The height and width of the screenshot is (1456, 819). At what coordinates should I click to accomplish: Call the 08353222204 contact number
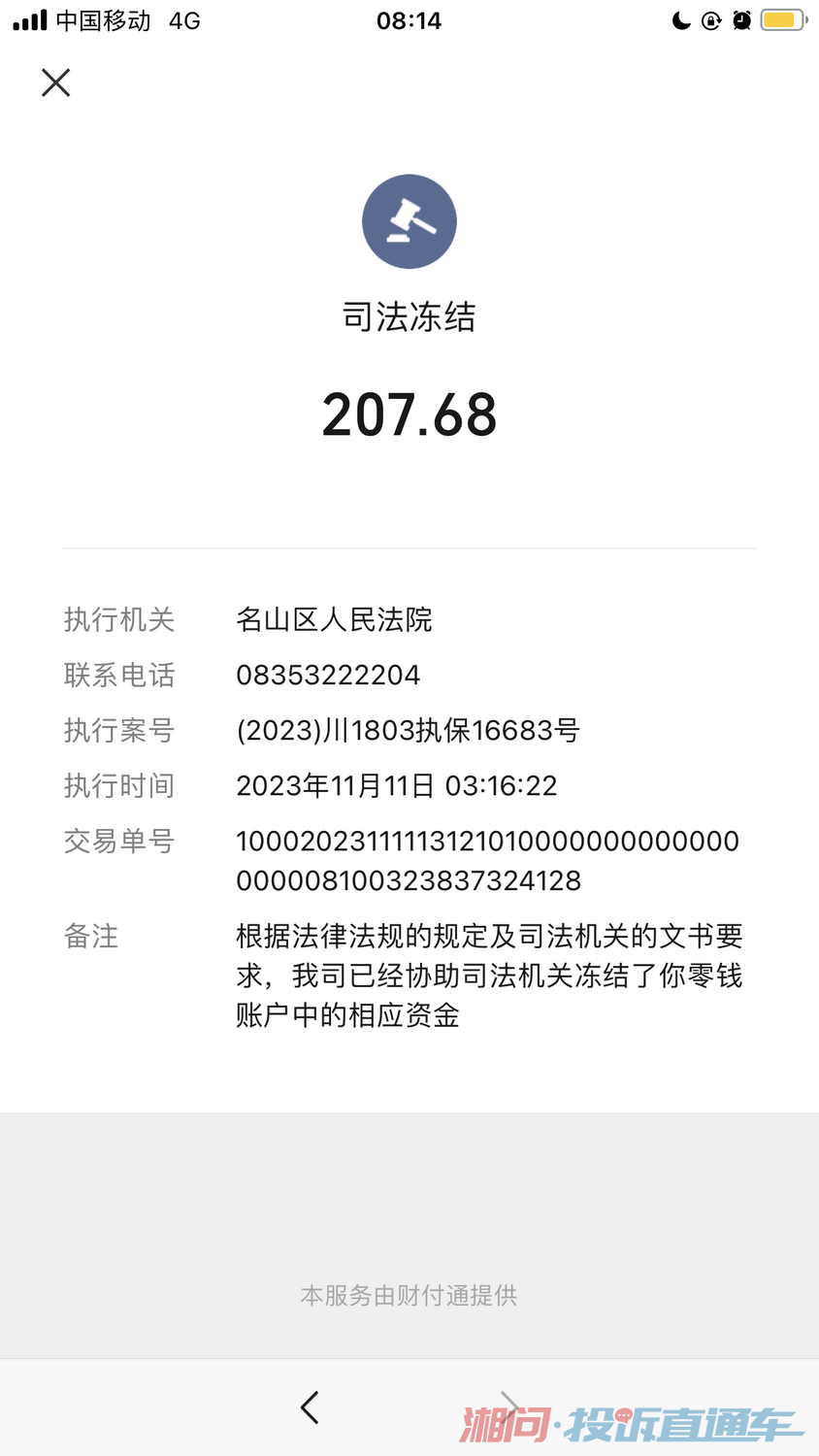tap(328, 675)
